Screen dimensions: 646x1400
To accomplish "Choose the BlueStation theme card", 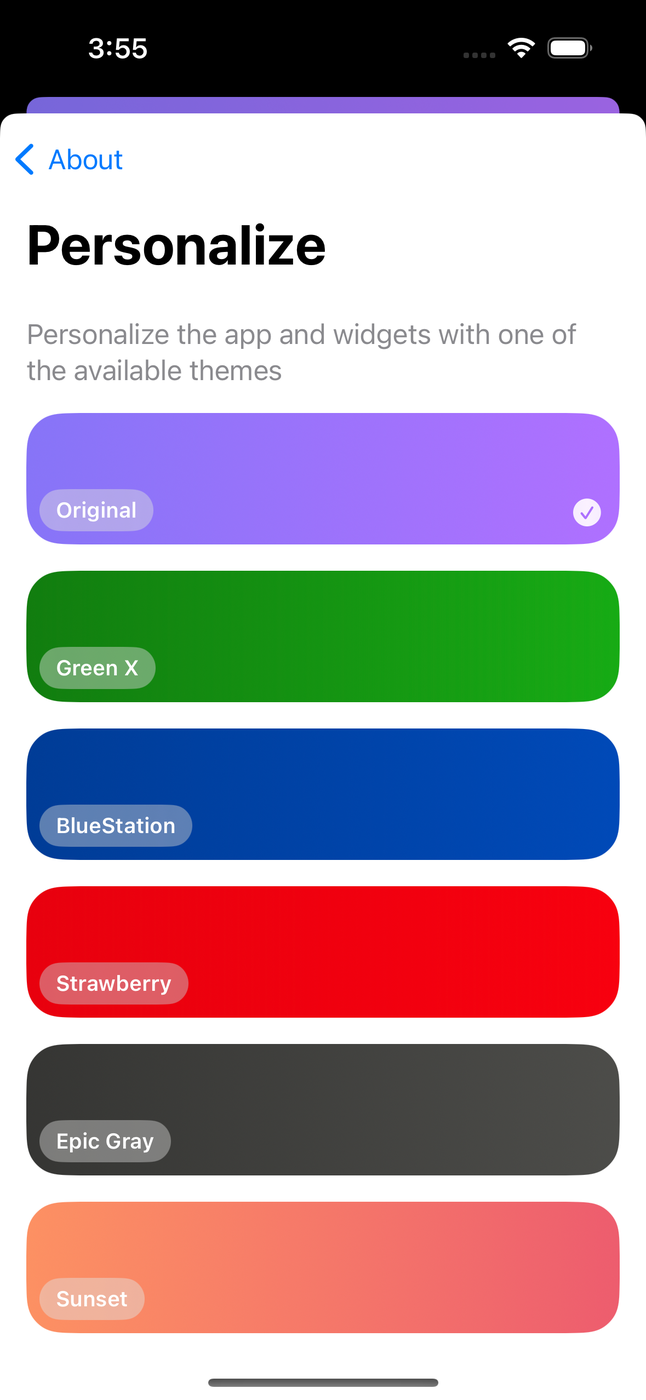I will click(322, 794).
